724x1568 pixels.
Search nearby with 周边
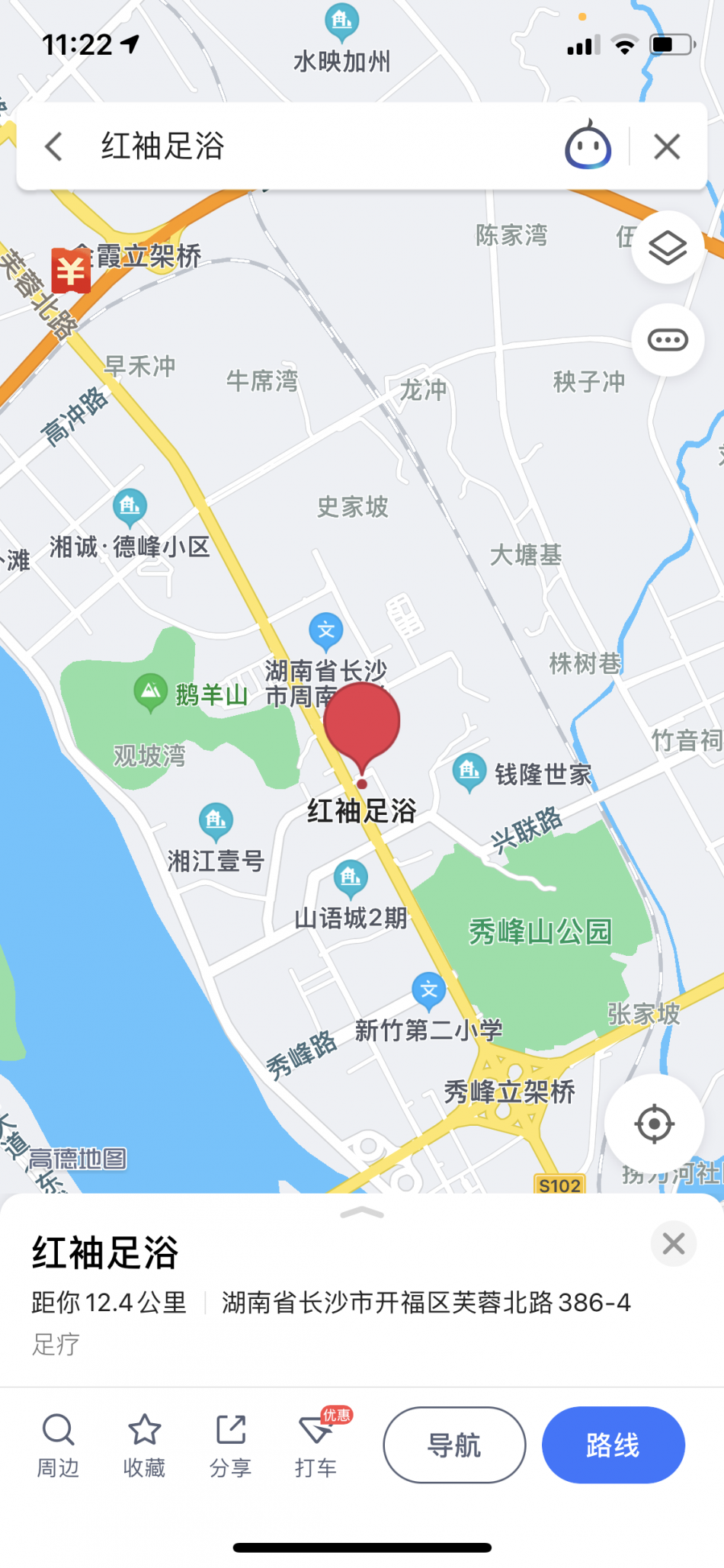click(58, 1445)
